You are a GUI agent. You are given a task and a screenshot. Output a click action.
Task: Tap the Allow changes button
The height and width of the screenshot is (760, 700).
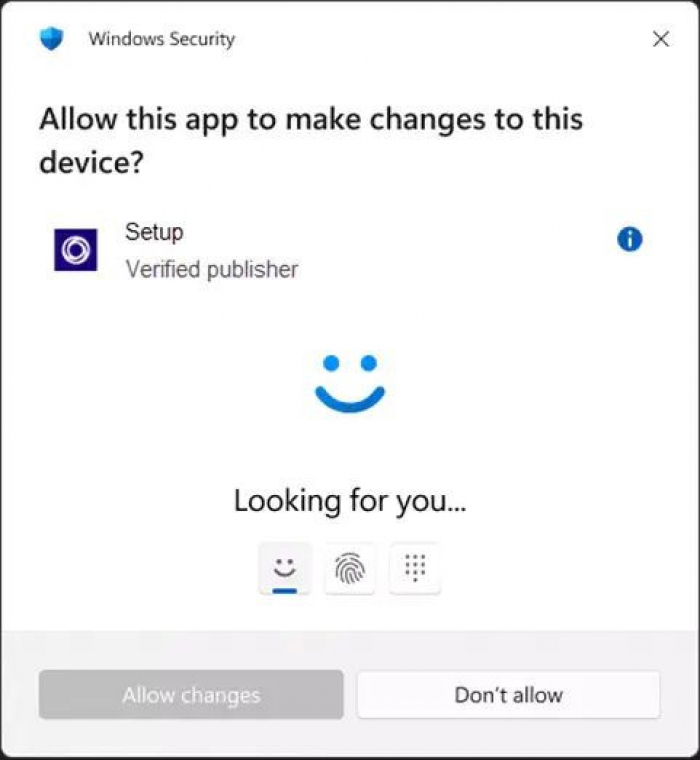coord(191,695)
